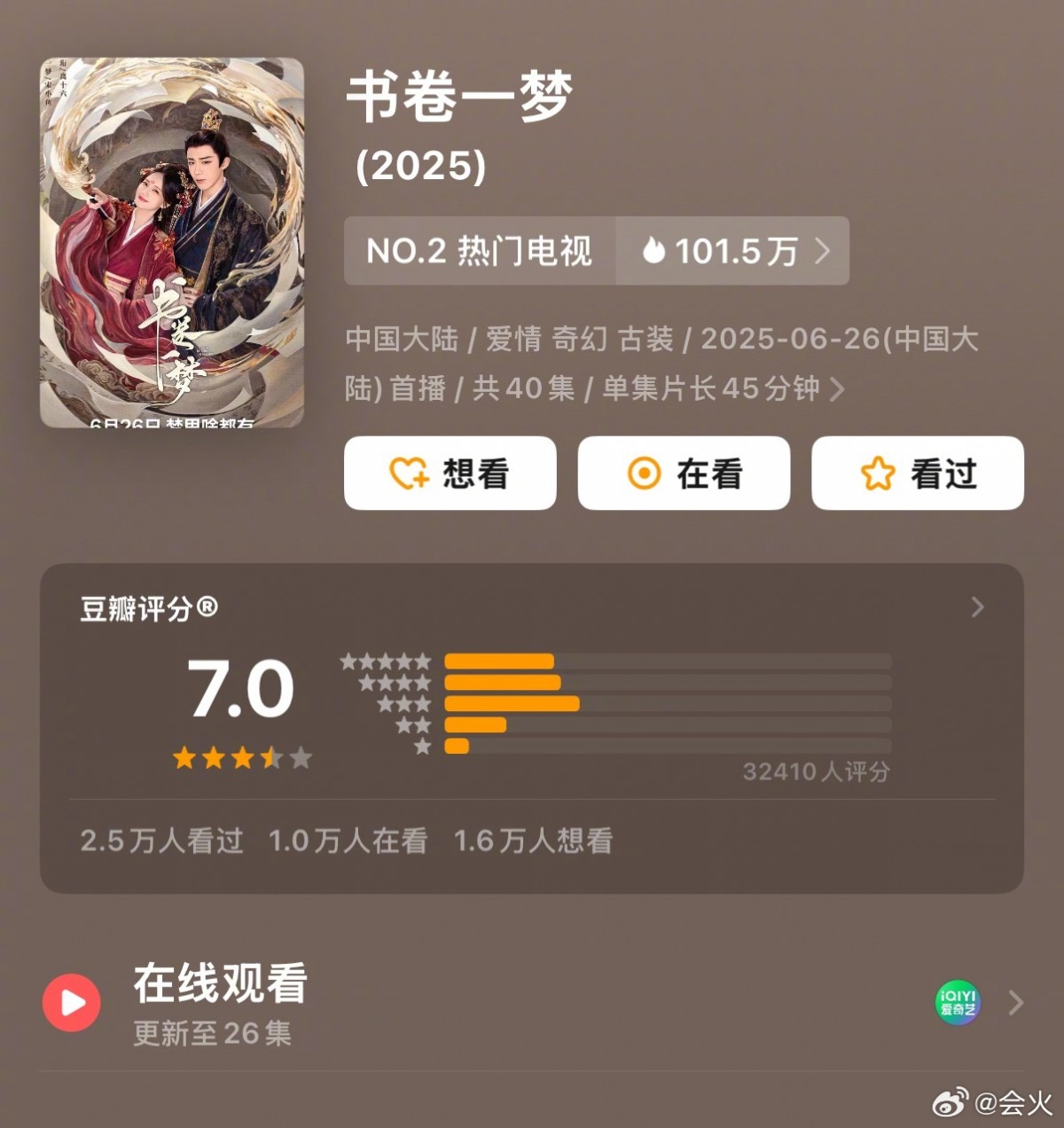Open the 豆瓣评分 rating details
1064x1128 pixels.
tap(977, 607)
